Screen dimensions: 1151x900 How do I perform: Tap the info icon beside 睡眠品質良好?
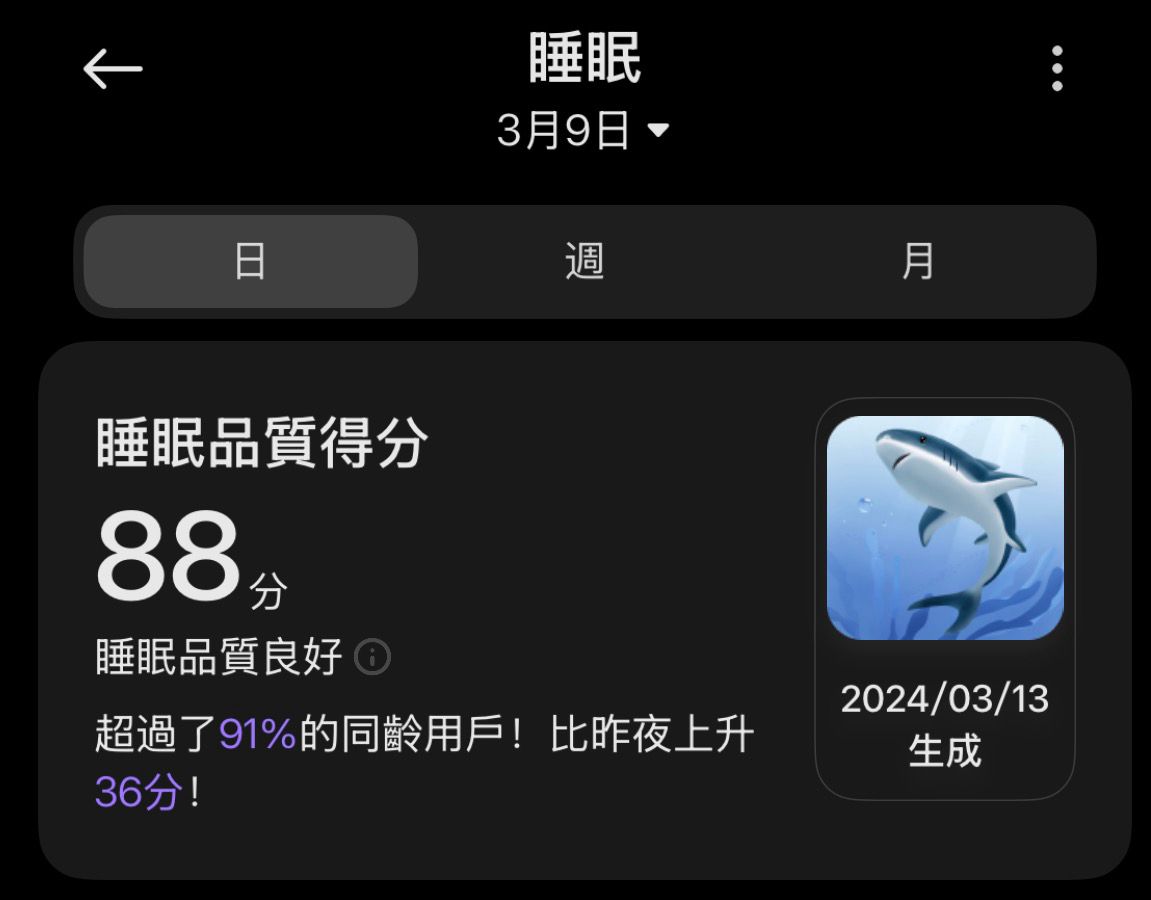(372, 658)
